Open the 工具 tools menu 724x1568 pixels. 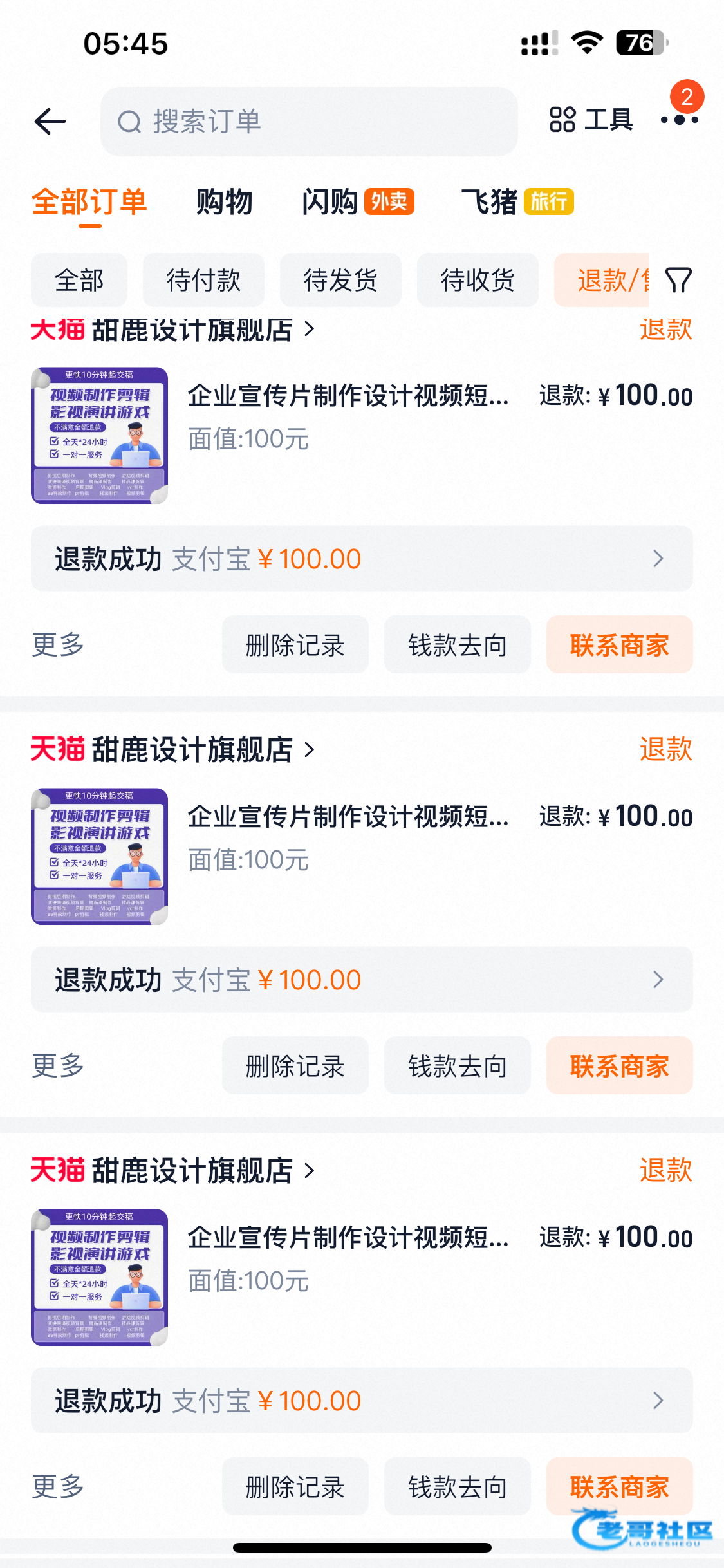pyautogui.click(x=591, y=120)
